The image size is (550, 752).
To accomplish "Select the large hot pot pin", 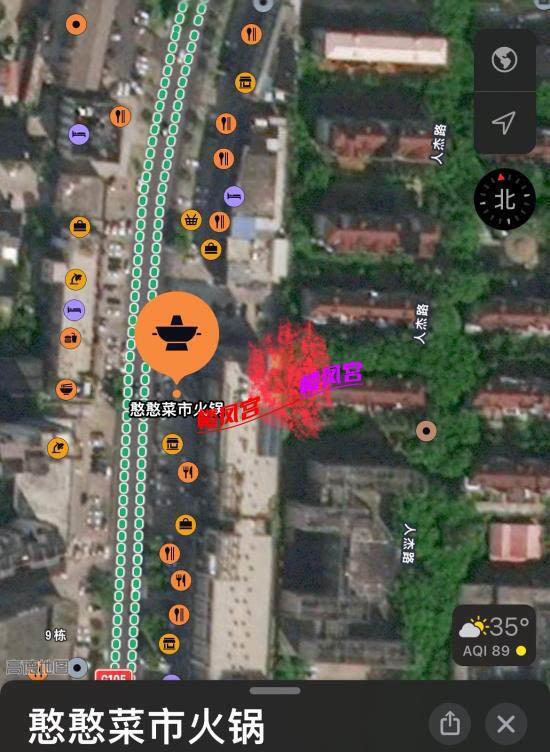I will (x=177, y=335).
